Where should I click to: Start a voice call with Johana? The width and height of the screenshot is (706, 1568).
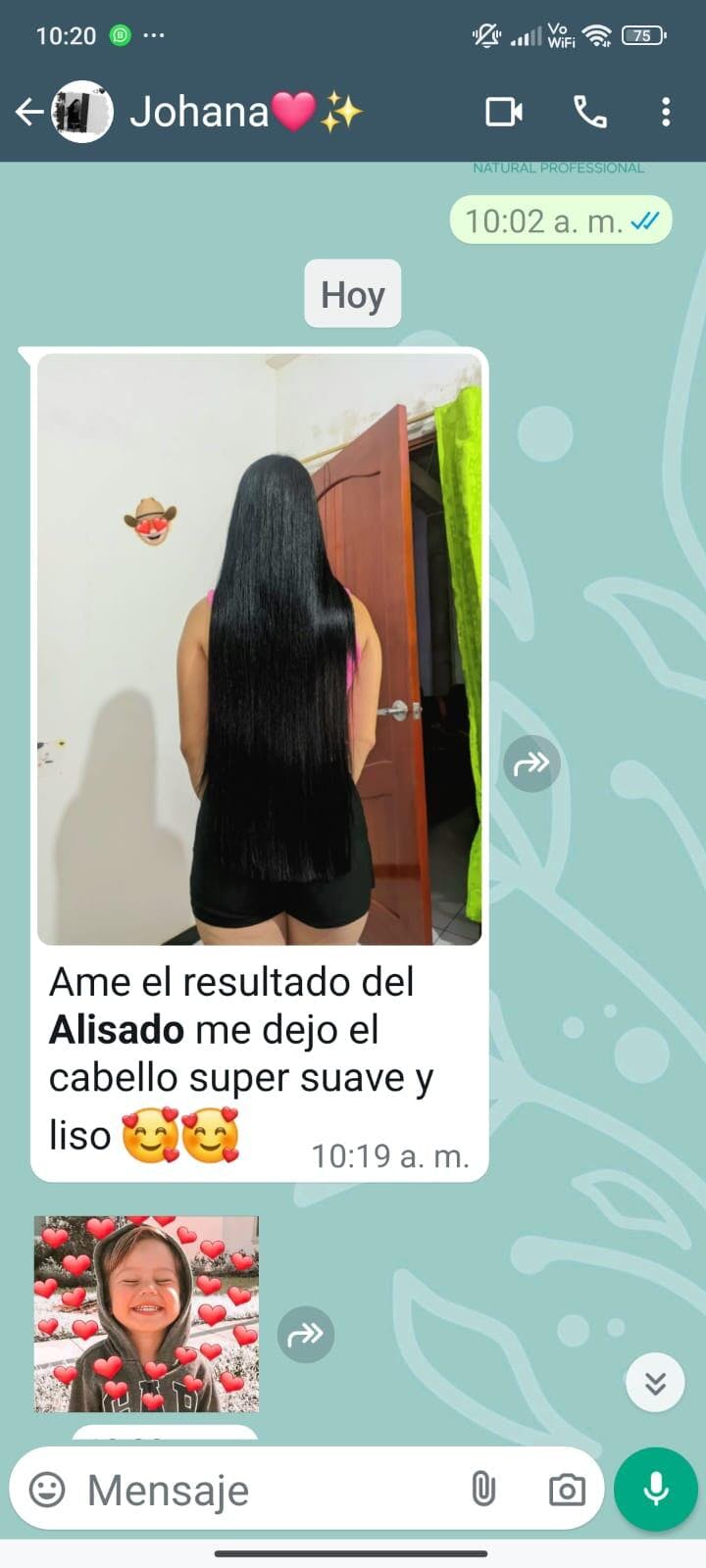click(x=589, y=112)
